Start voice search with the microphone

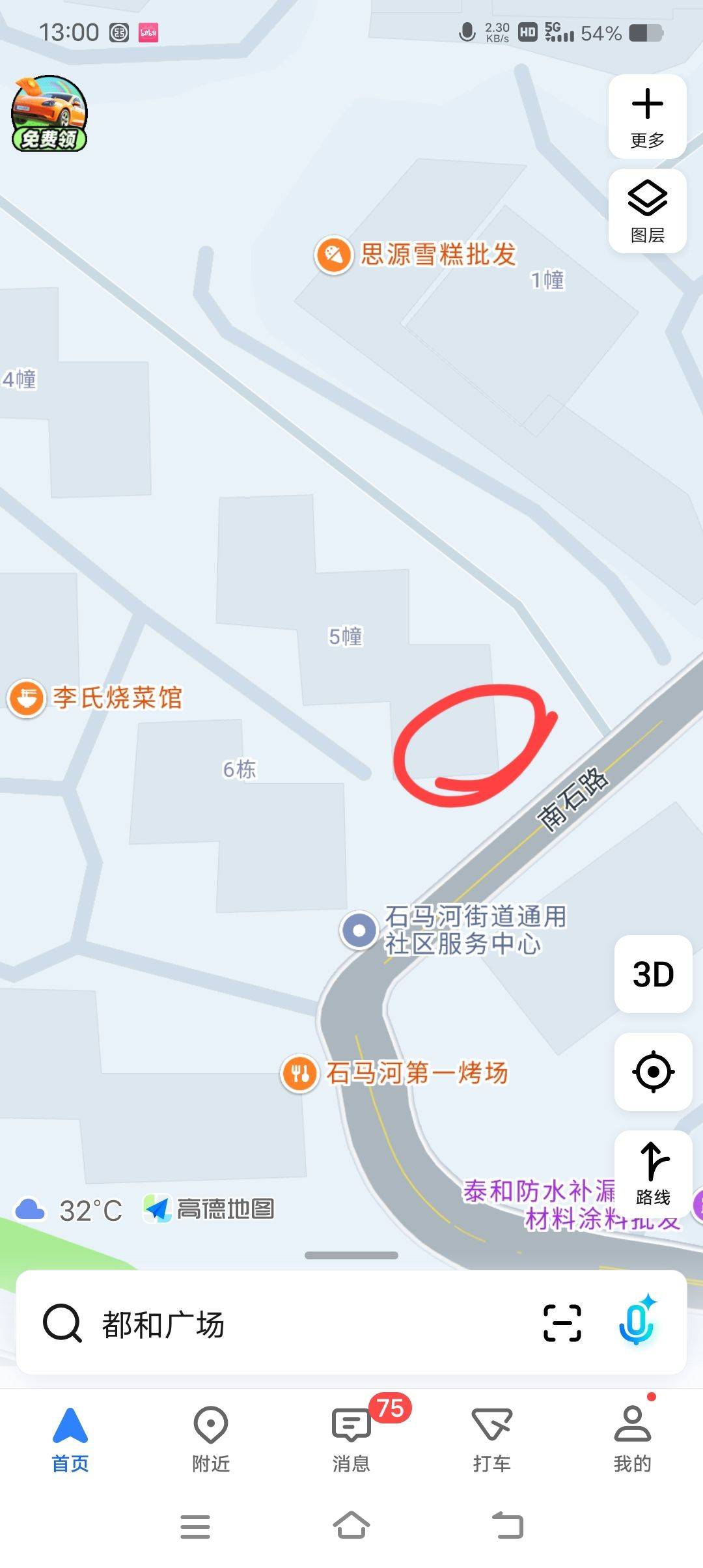click(637, 1322)
